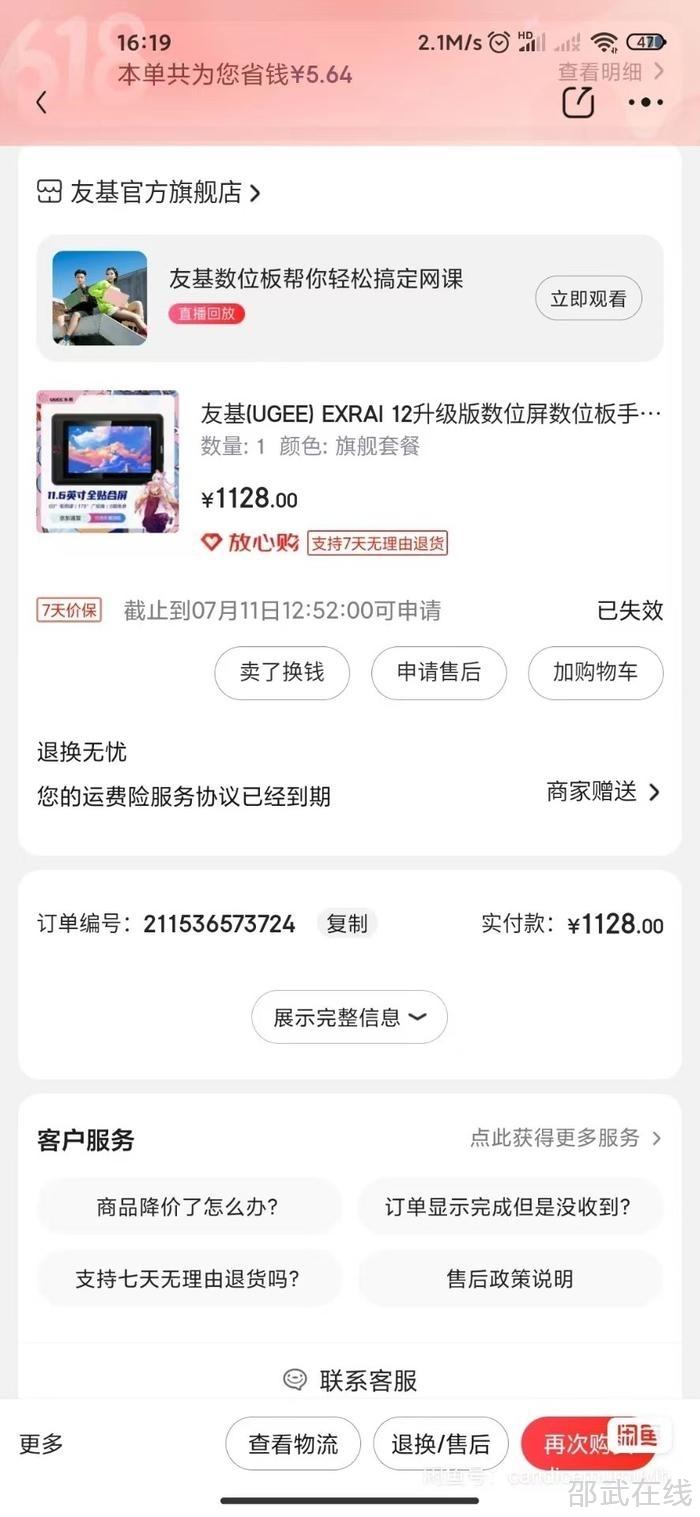
Task: Select the 商品降价了怎么办? question
Action: [x=188, y=1207]
